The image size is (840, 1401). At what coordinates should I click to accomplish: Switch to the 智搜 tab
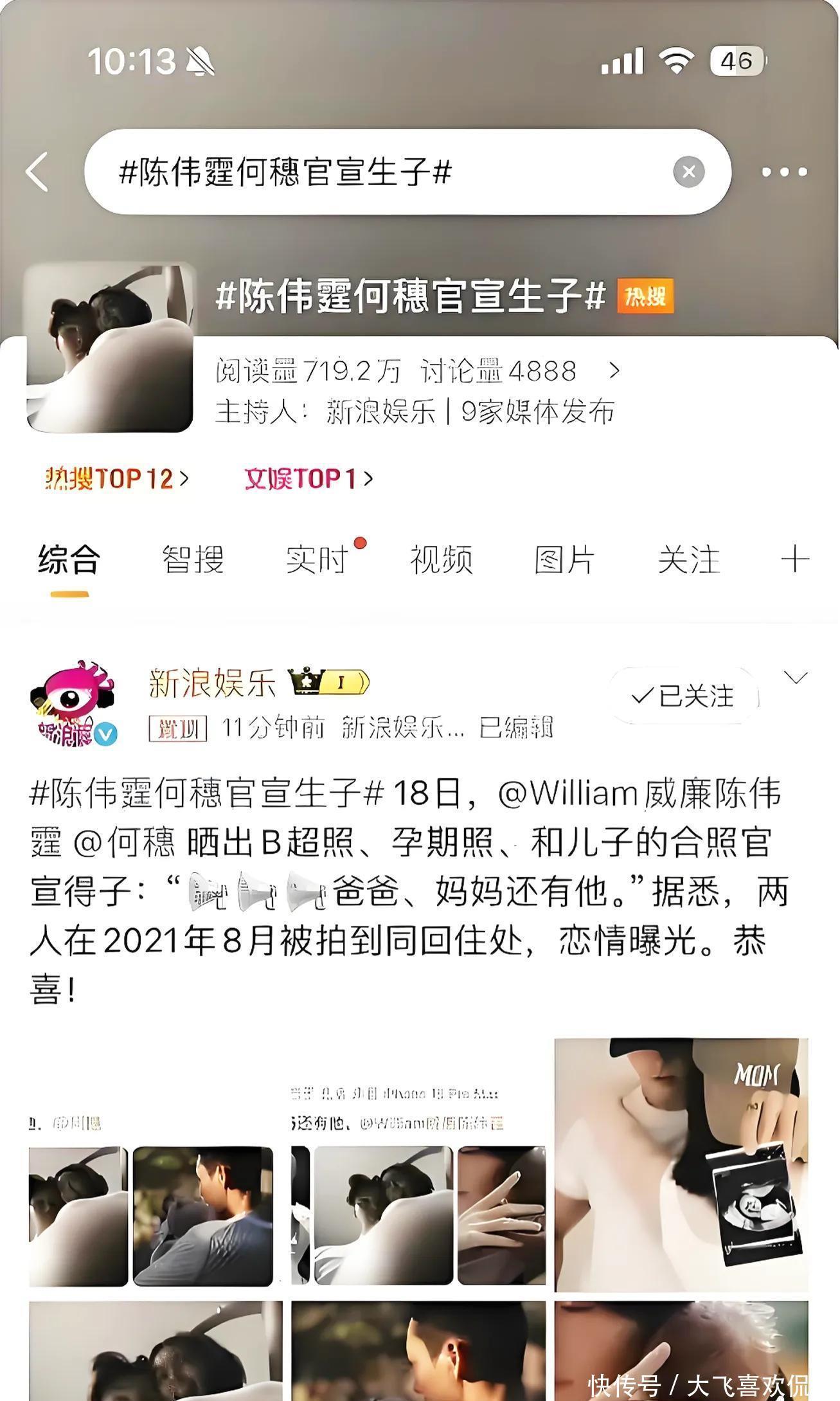[x=193, y=559]
